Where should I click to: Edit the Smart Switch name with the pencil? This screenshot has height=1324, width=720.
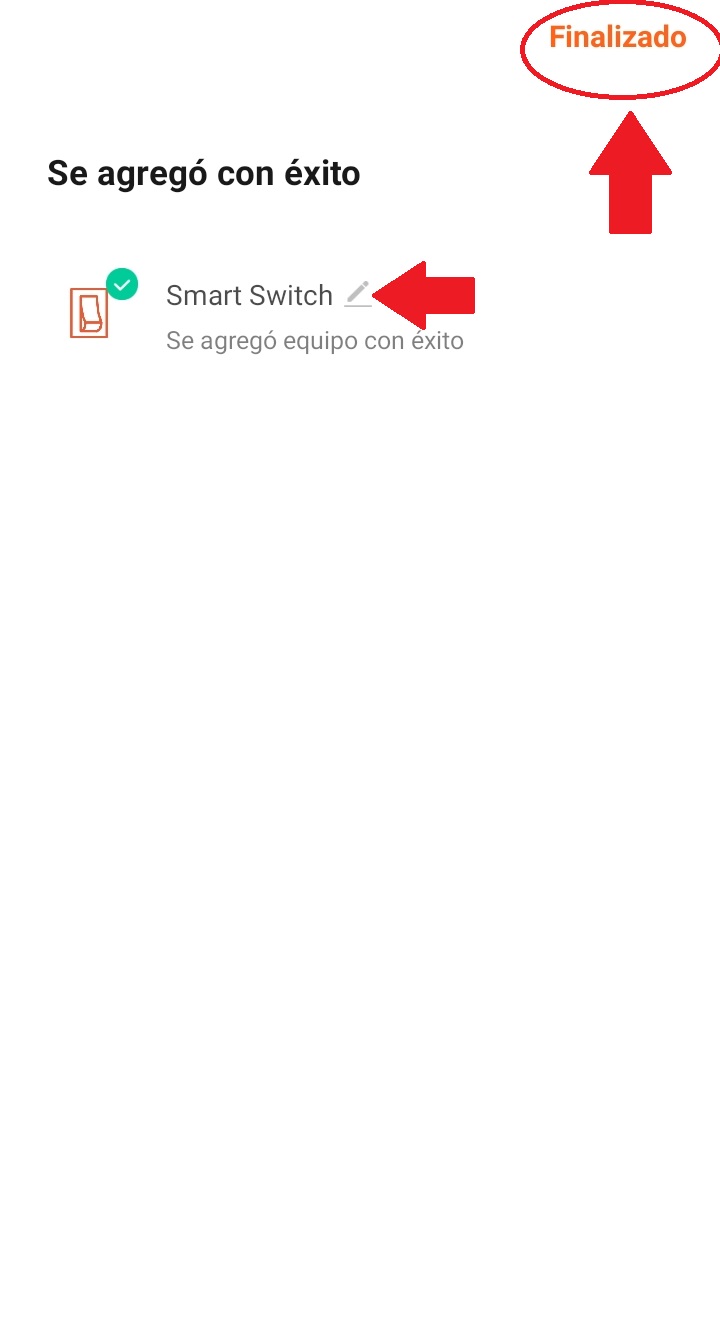pyautogui.click(x=357, y=294)
